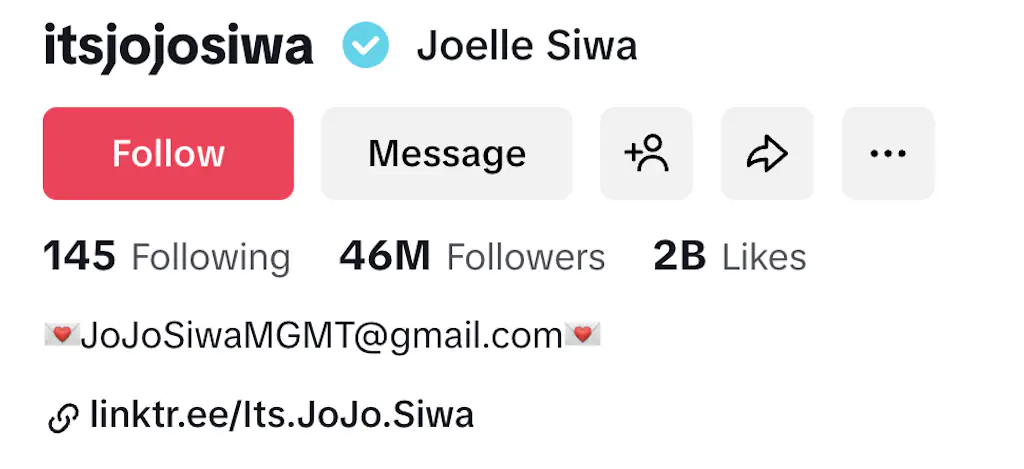Viewport: 1024px width, 469px height.
Task: View the 145 Following list
Action: (166, 257)
